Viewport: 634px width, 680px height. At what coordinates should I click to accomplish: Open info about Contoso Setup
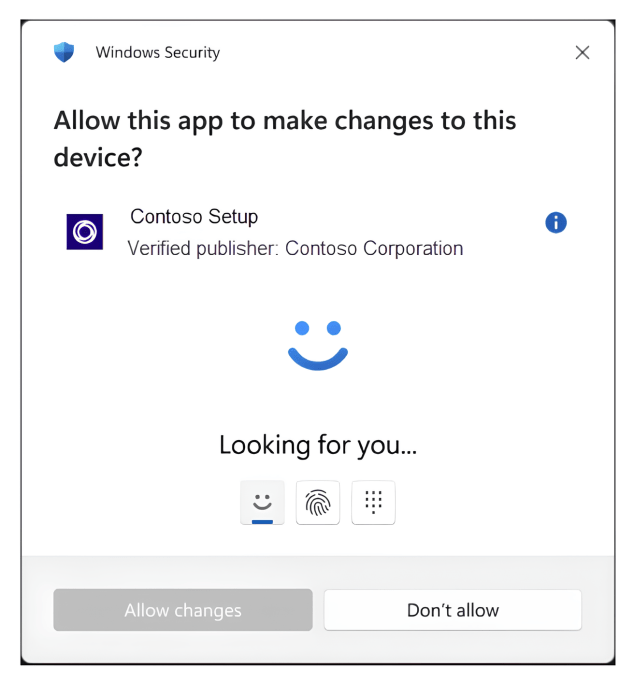(556, 223)
